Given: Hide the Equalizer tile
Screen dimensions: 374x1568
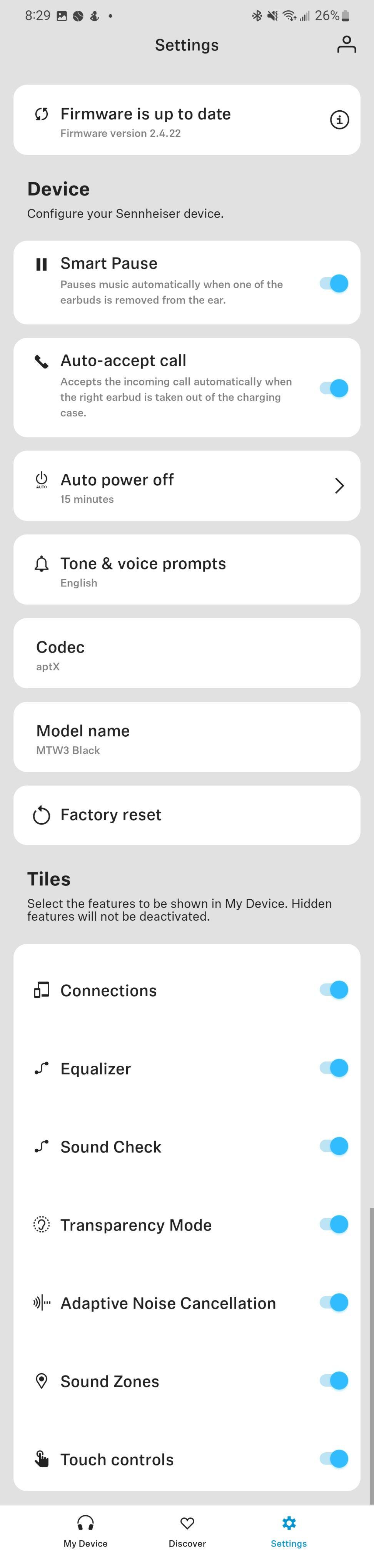Looking at the screenshot, I should pyautogui.click(x=334, y=1068).
